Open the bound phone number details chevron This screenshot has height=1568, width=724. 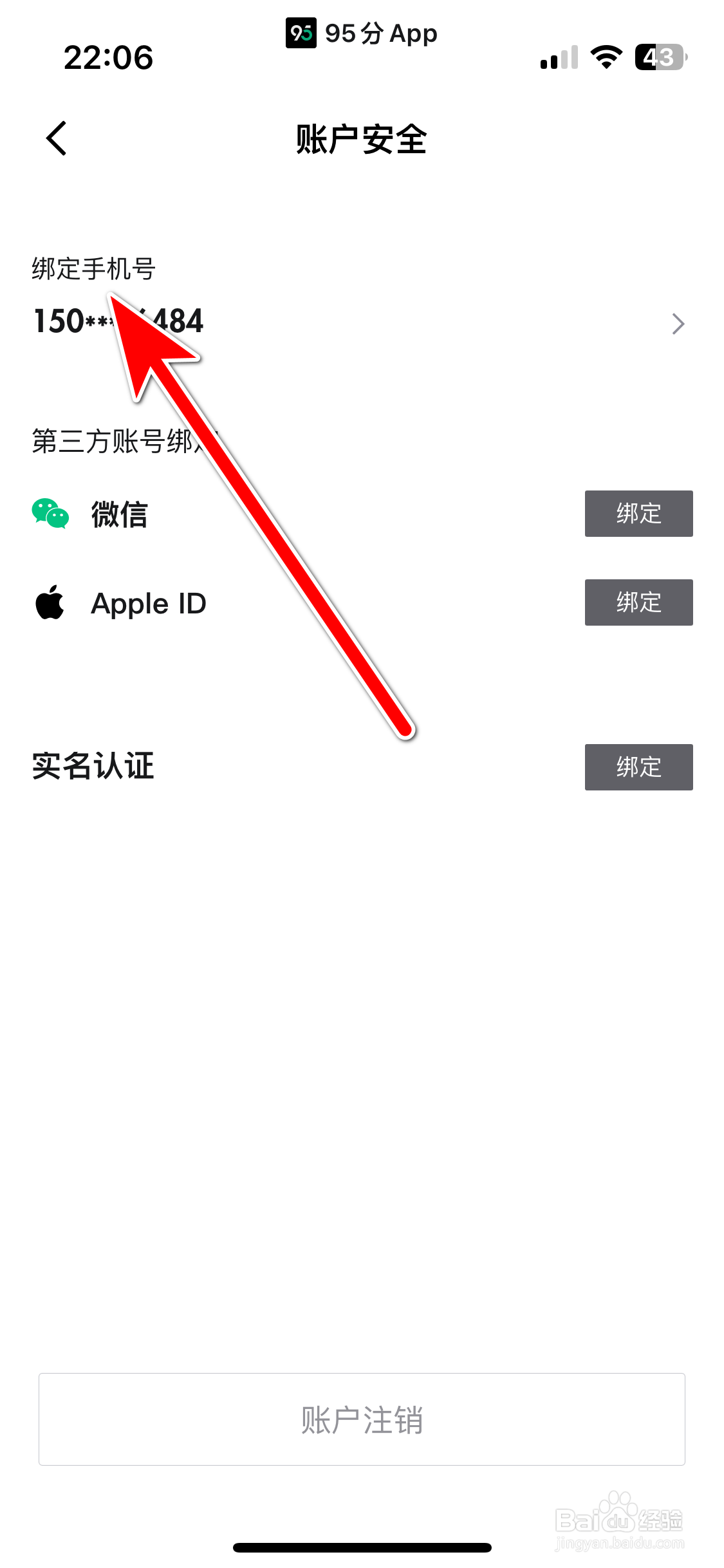click(x=679, y=324)
